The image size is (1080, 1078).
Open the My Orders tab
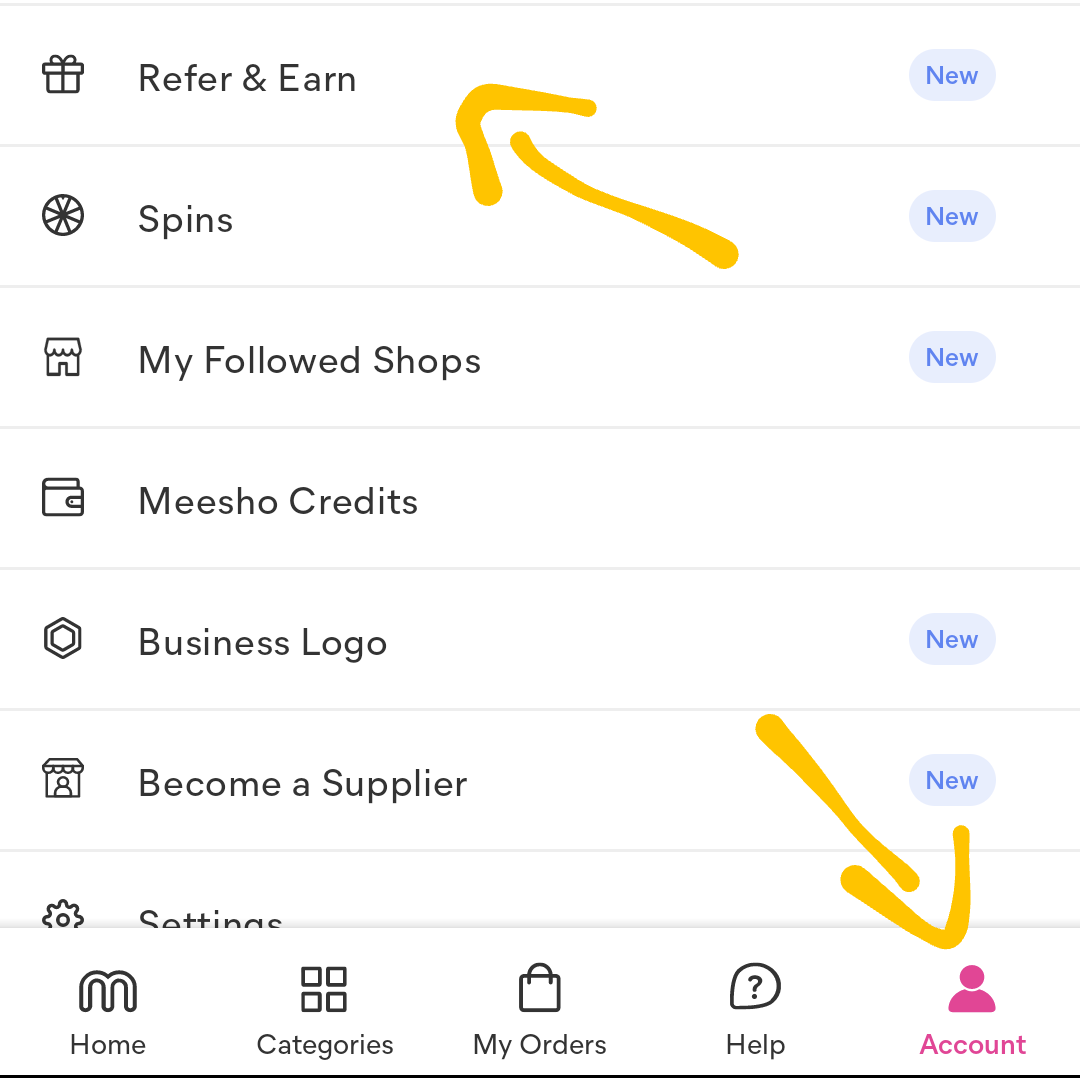[540, 1008]
